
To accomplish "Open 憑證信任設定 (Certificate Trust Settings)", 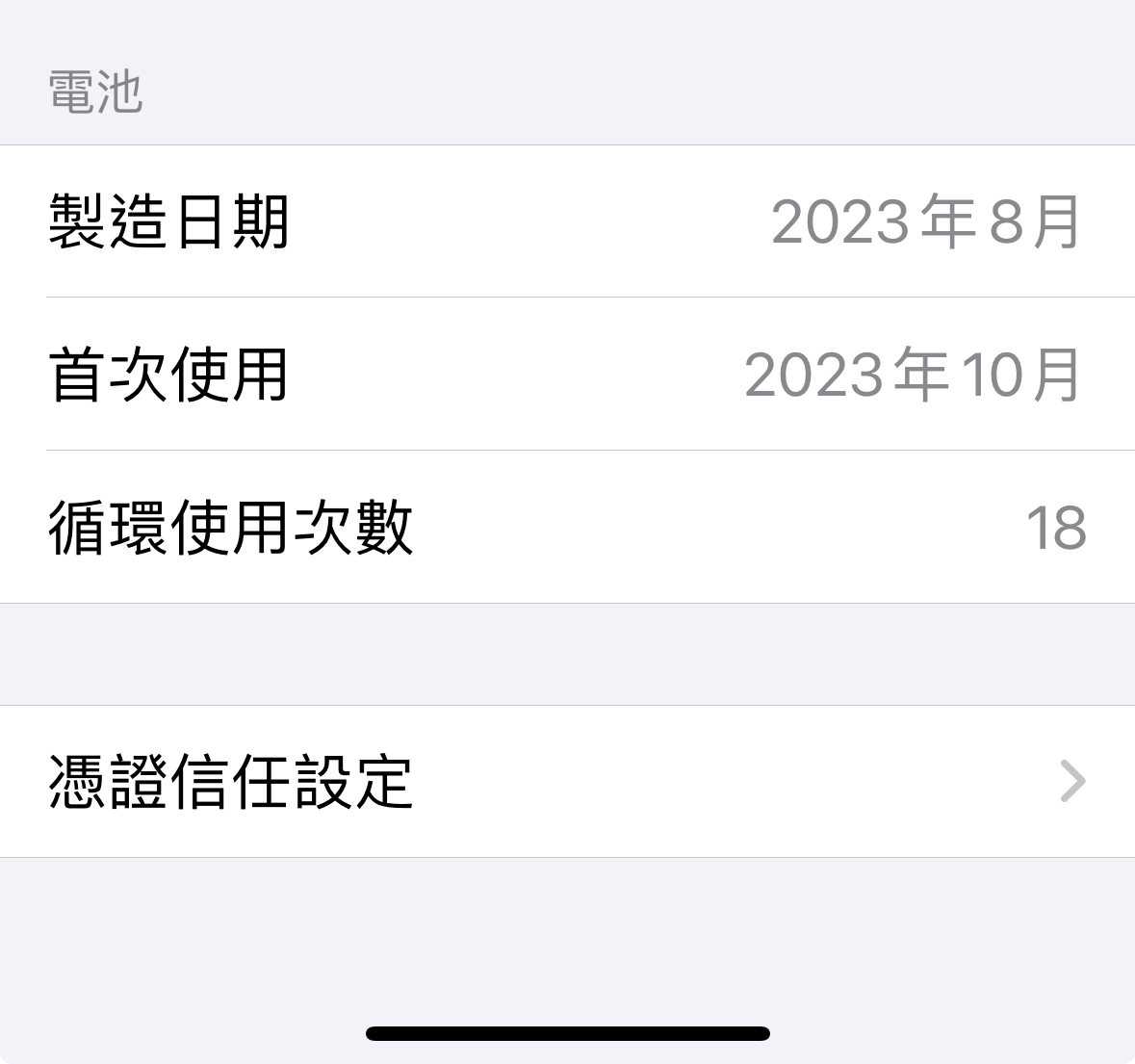I will tap(566, 781).
